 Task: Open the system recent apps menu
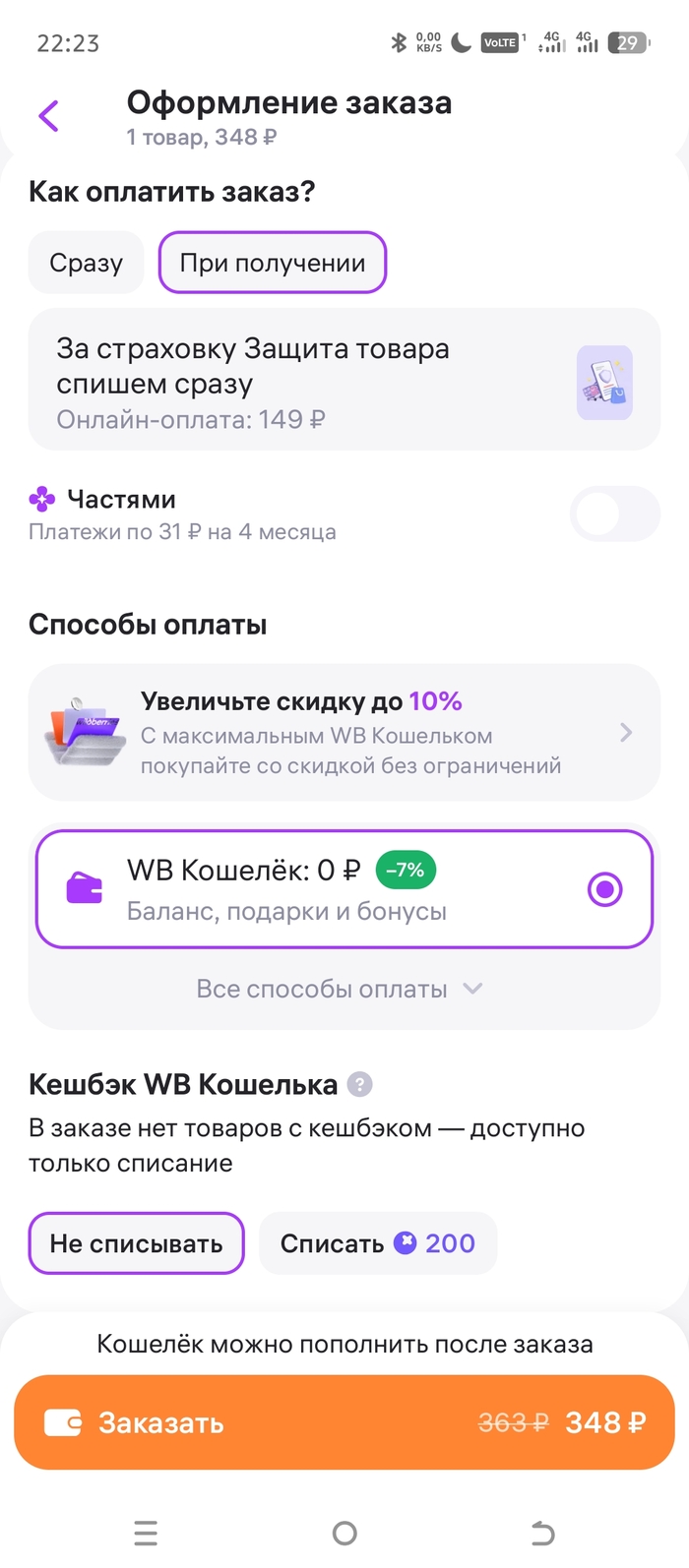(x=146, y=1533)
